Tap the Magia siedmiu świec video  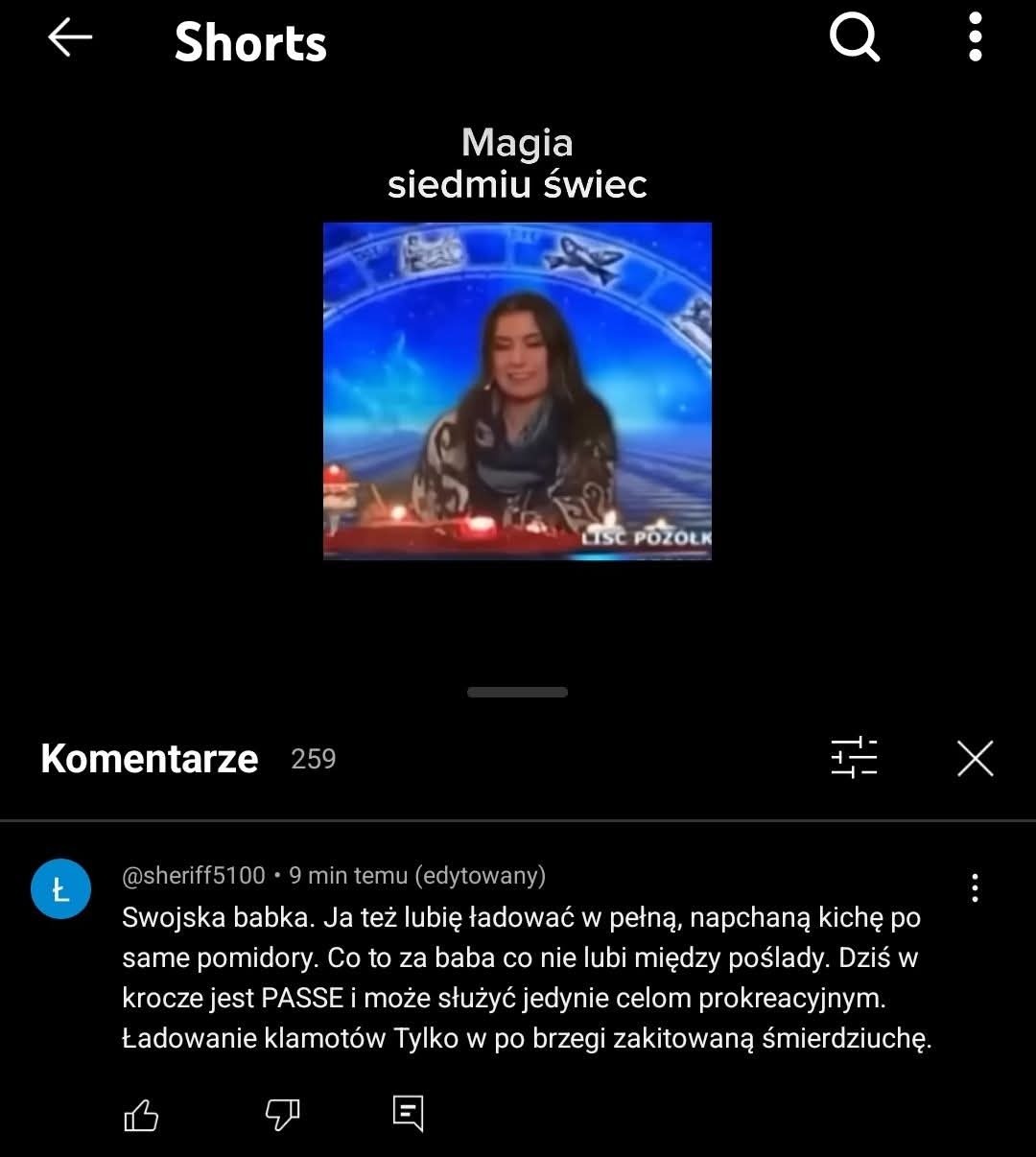tap(517, 390)
